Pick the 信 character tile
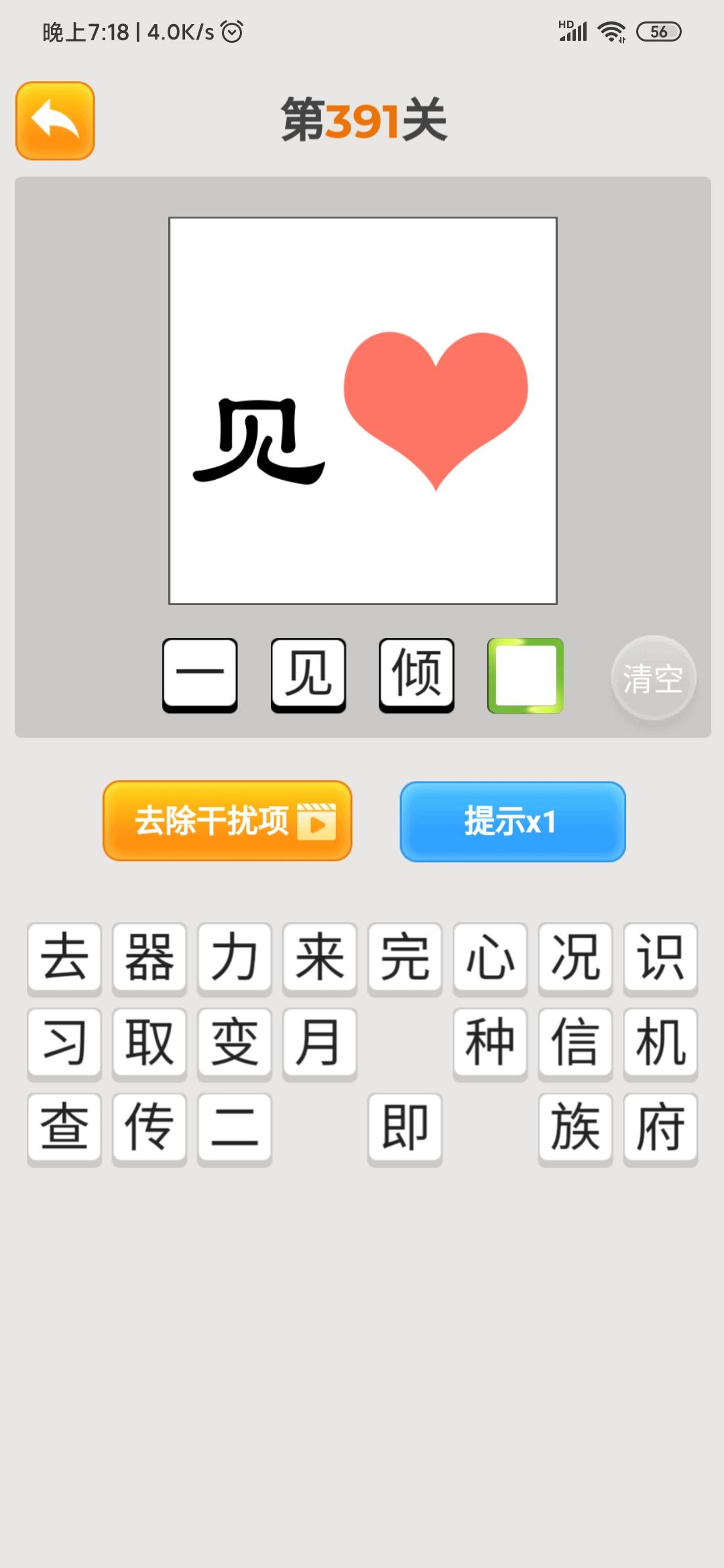The height and width of the screenshot is (1568, 724). pyautogui.click(x=575, y=1043)
